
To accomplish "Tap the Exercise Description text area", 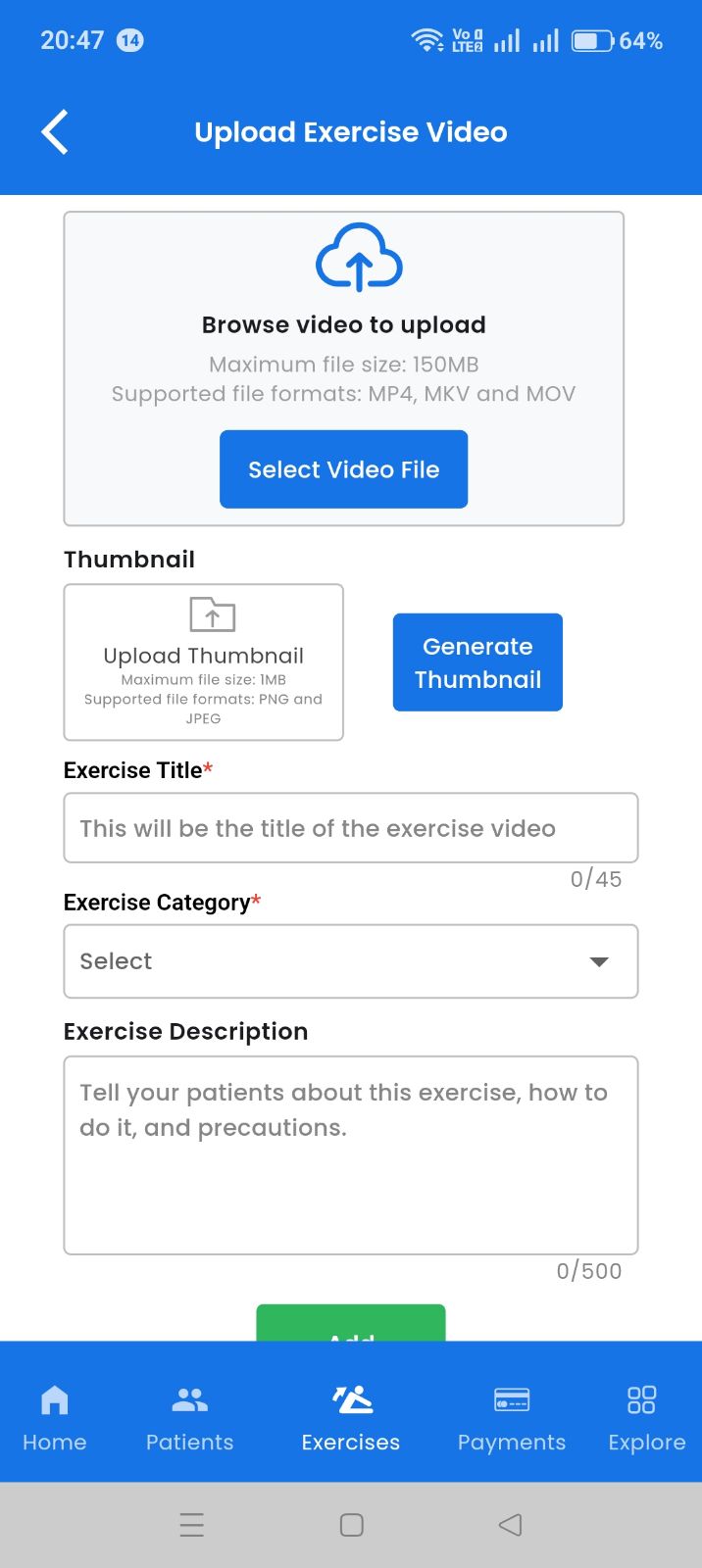I will [x=351, y=1155].
